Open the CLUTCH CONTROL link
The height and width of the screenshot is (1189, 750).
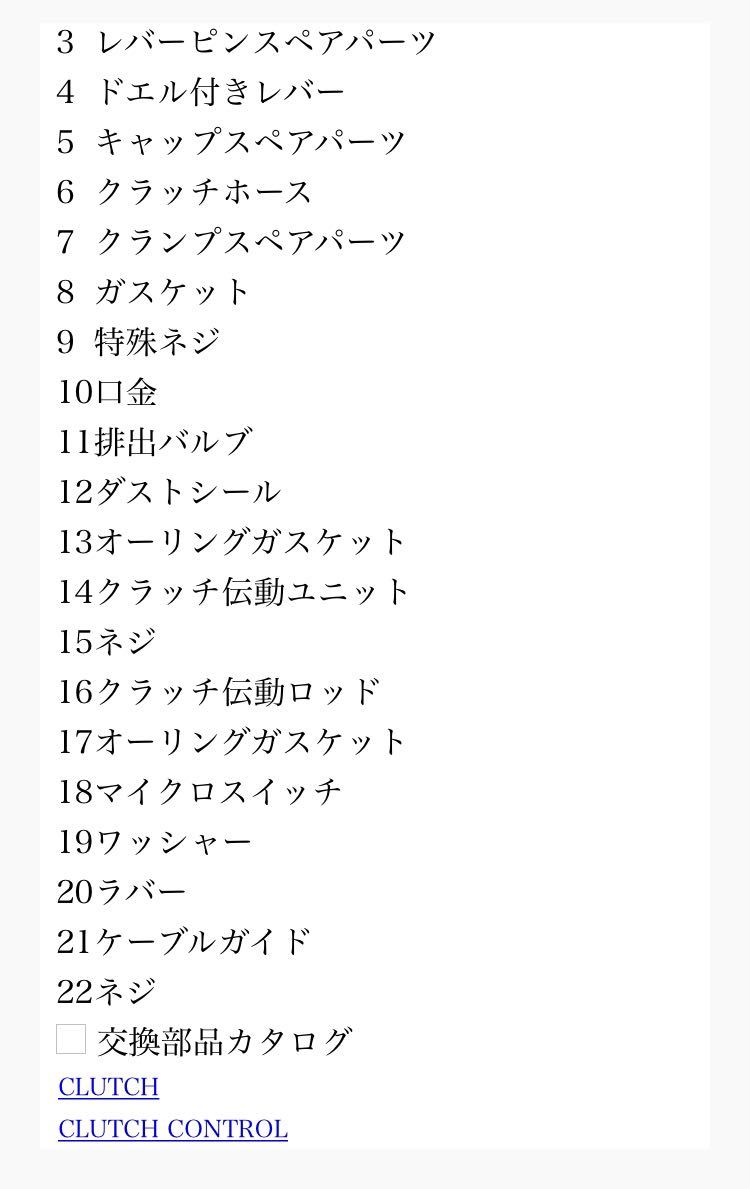pos(173,1129)
